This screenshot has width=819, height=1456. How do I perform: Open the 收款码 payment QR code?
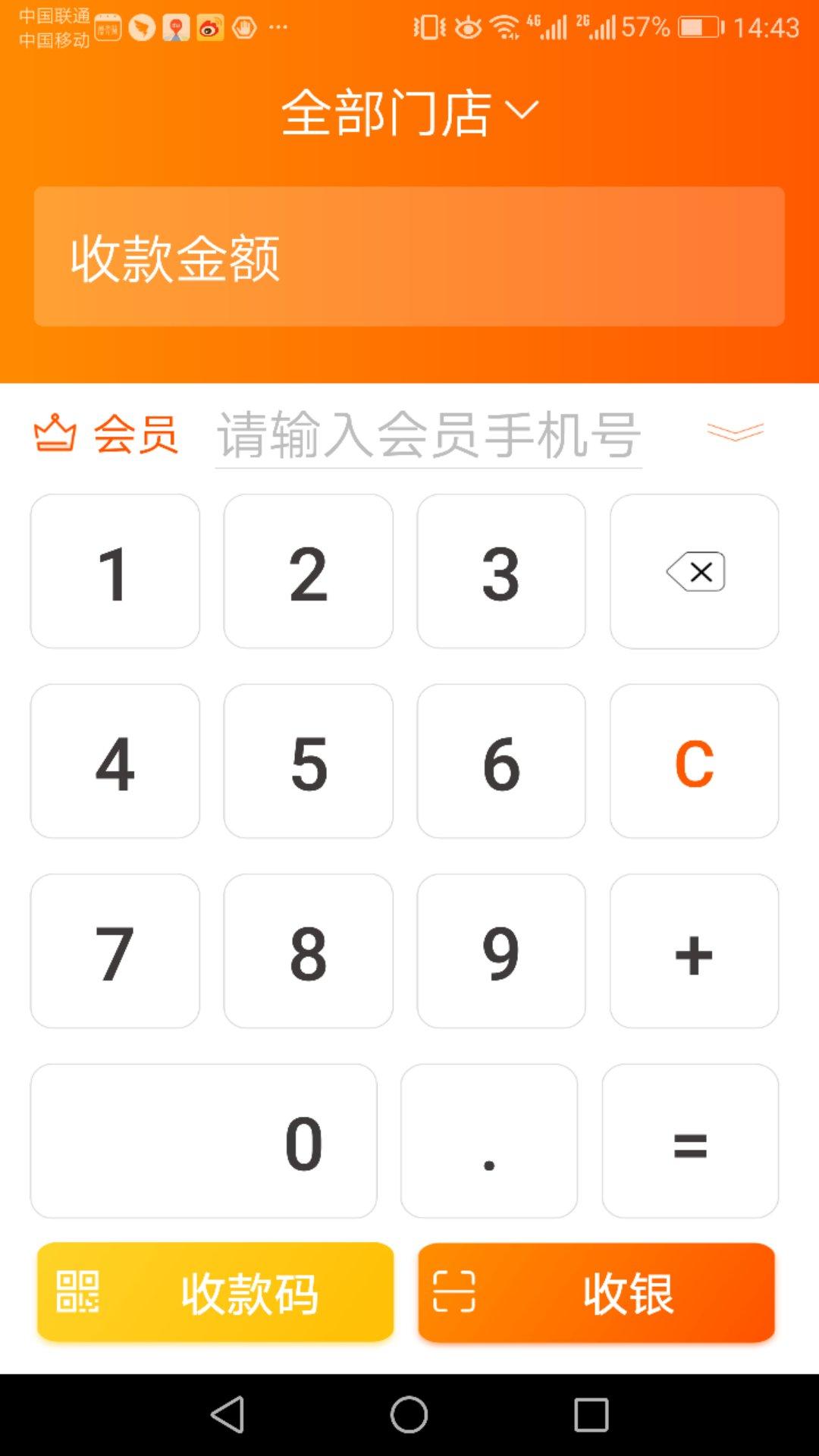[x=215, y=1292]
